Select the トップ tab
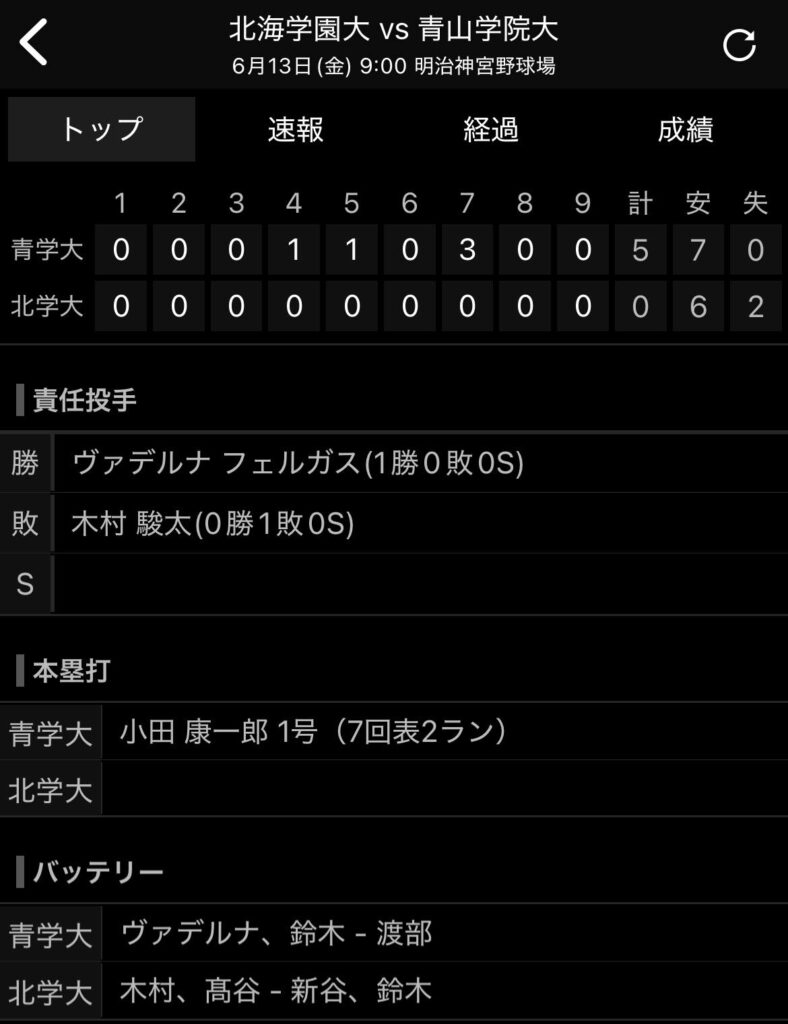The image size is (788, 1024). [x=101, y=129]
